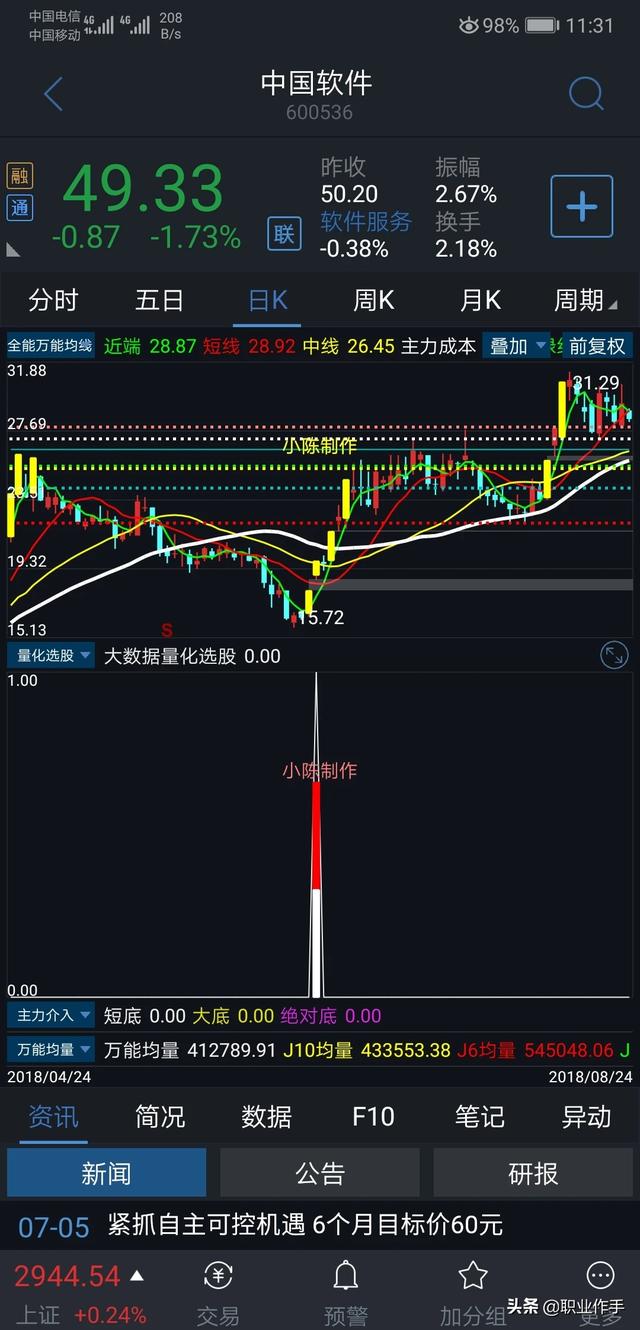The height and width of the screenshot is (1330, 640).
Task: Switch to 分时 chart tab
Action: coord(53,300)
